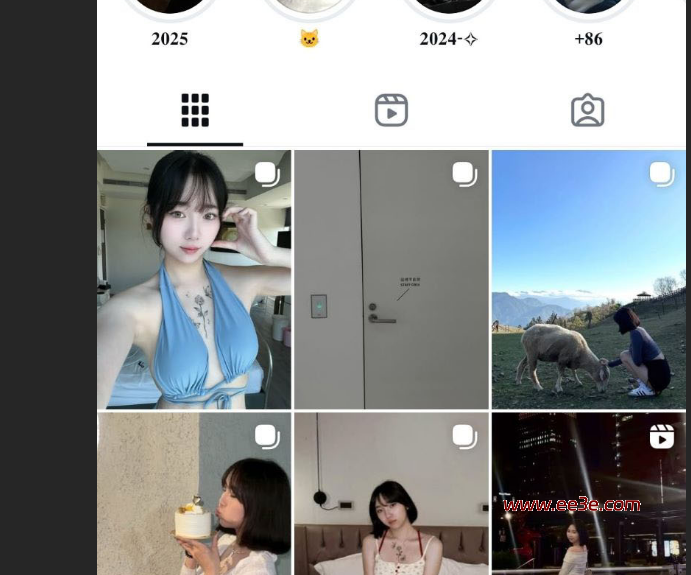The width and height of the screenshot is (691, 575).
Task: Switch to the Reels tab
Action: coord(391,110)
